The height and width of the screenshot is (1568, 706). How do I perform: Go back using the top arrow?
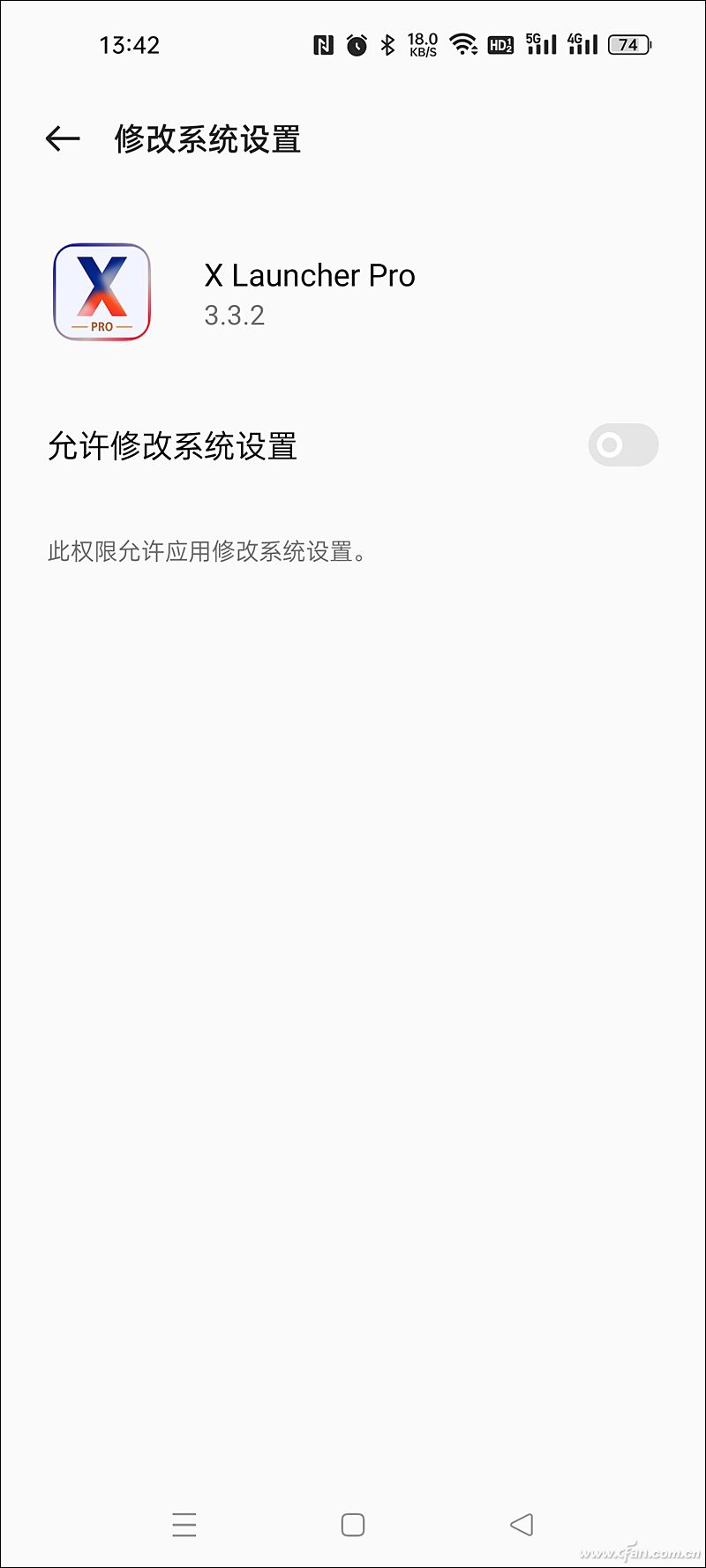click(x=63, y=138)
